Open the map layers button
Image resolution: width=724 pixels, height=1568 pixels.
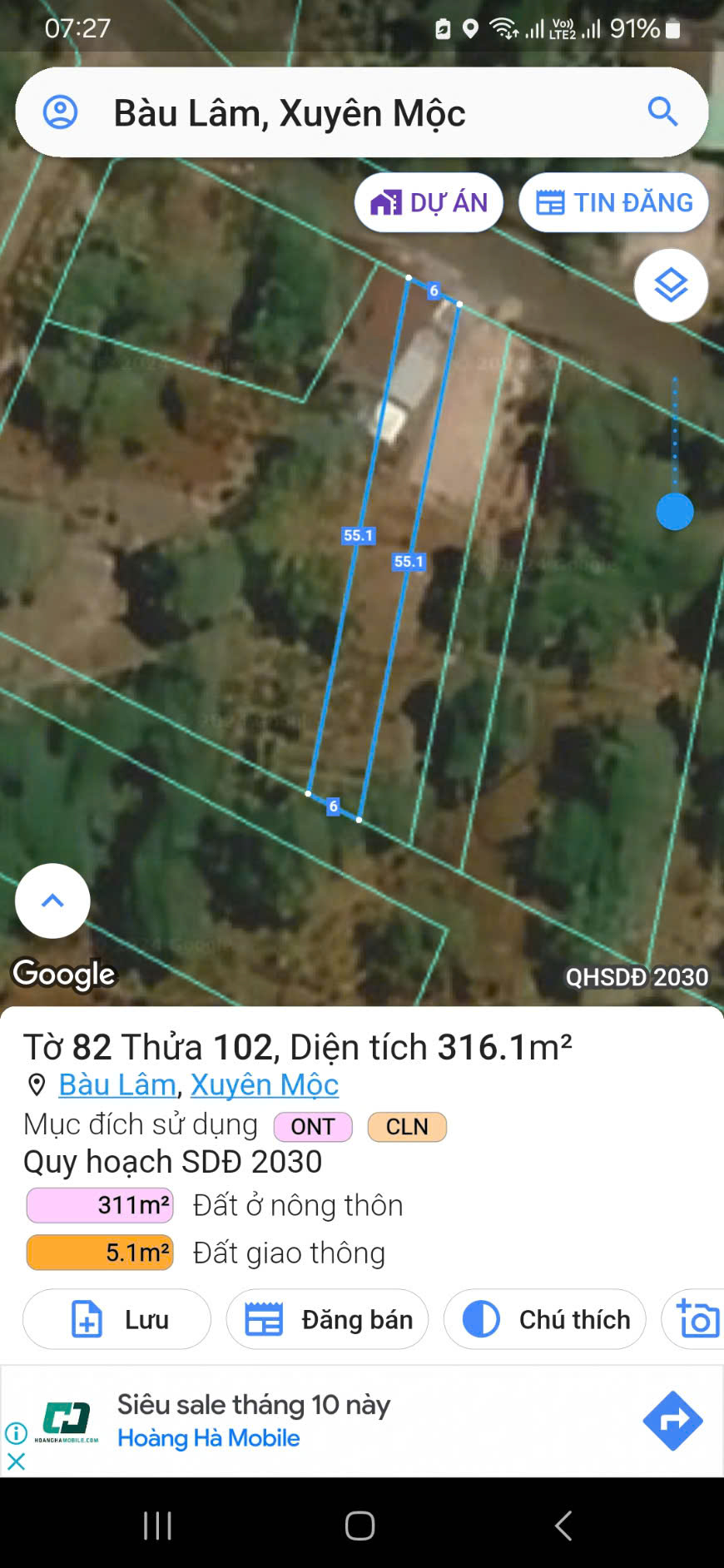click(x=671, y=285)
